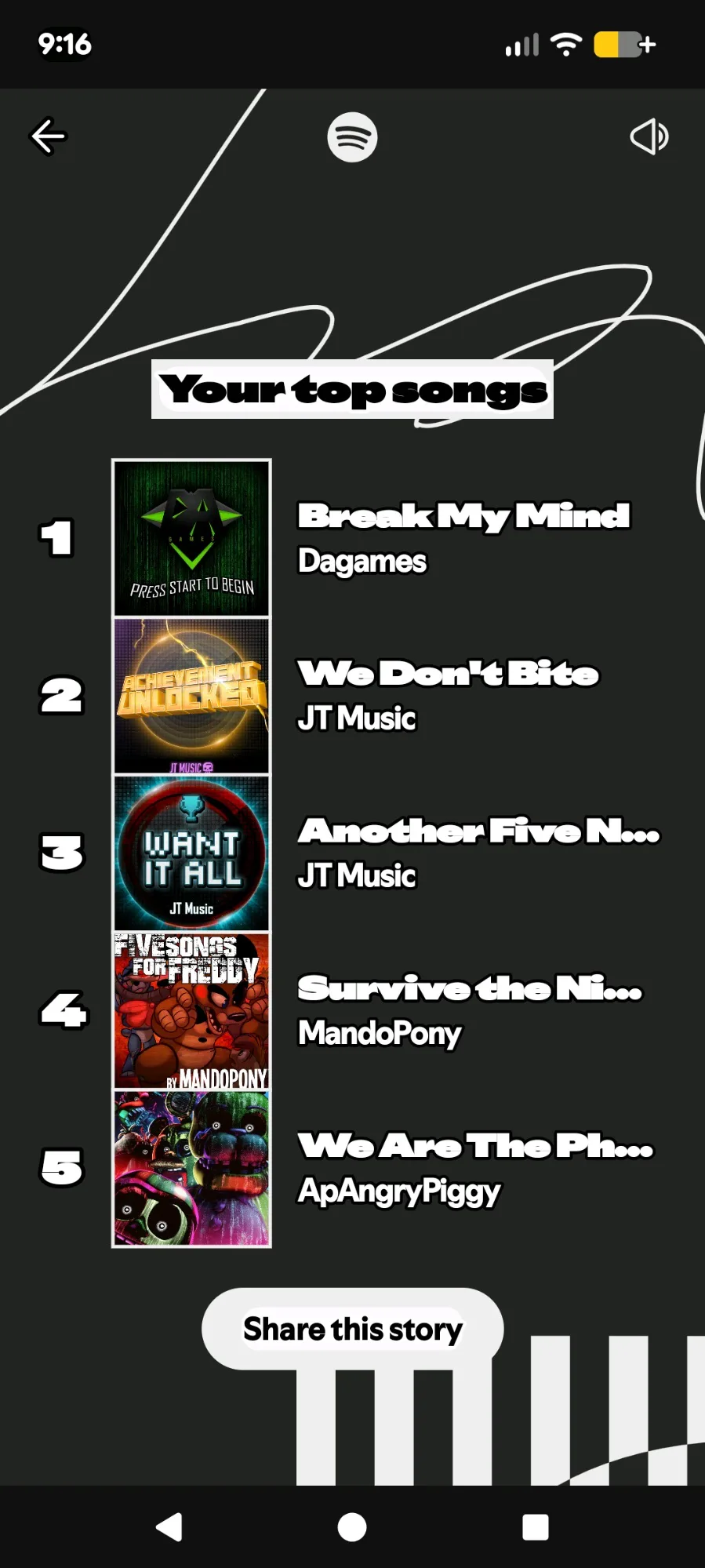Go back using the top arrow
Viewport: 705px width, 1568px height.
(x=49, y=136)
